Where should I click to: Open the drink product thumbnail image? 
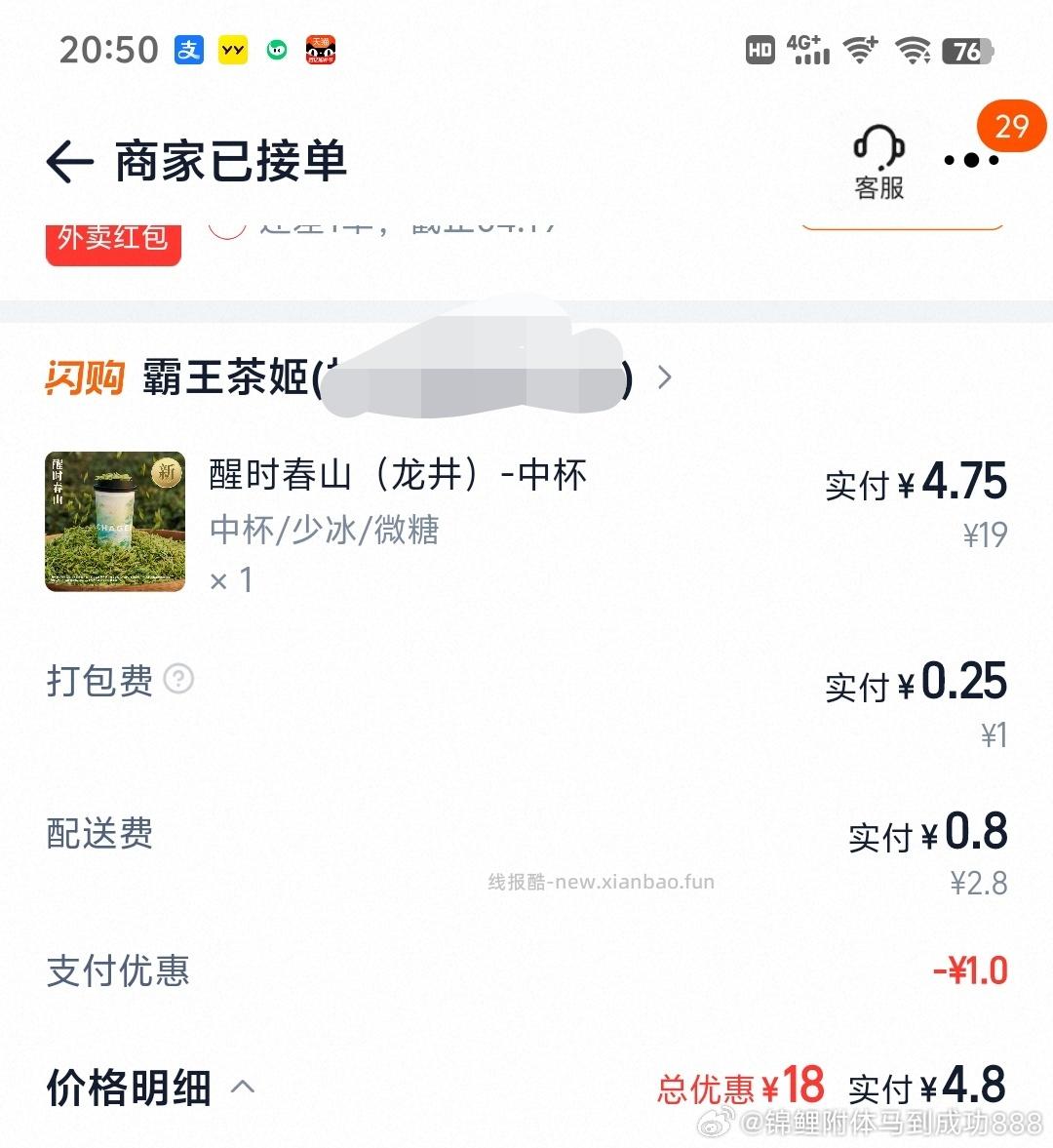(x=114, y=522)
